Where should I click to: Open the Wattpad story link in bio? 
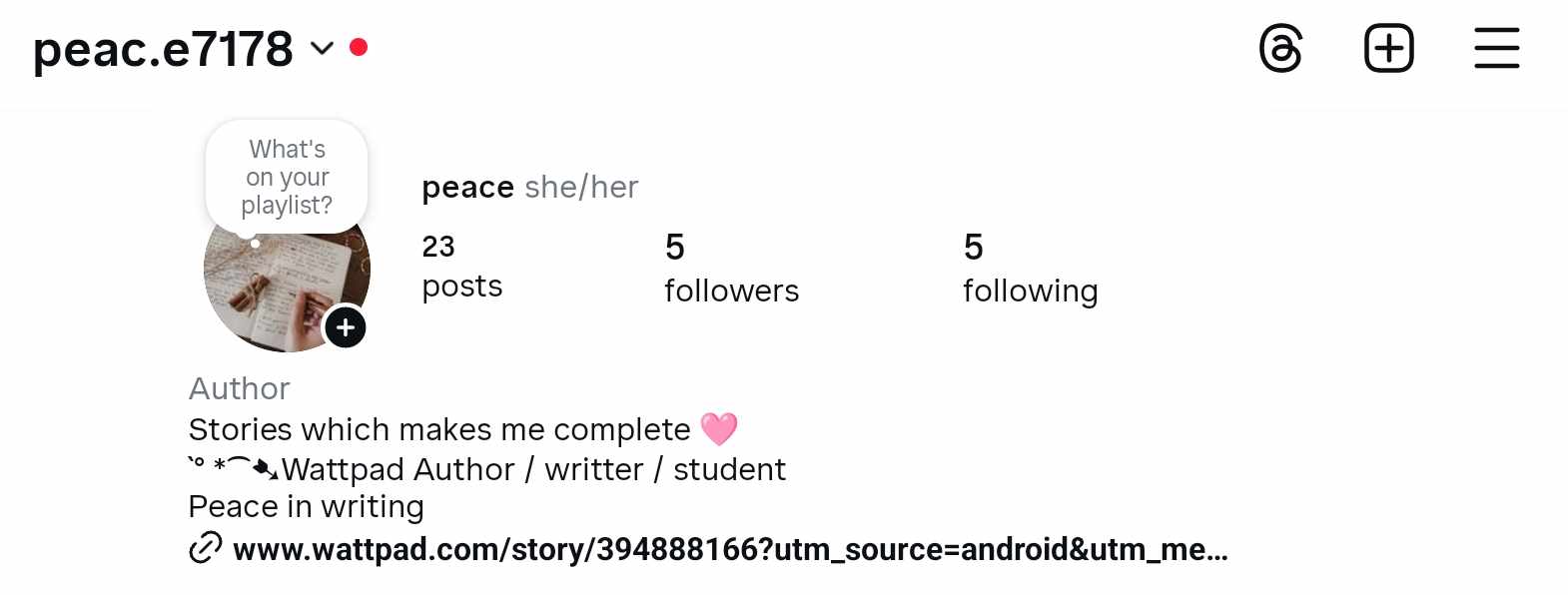[x=729, y=549]
